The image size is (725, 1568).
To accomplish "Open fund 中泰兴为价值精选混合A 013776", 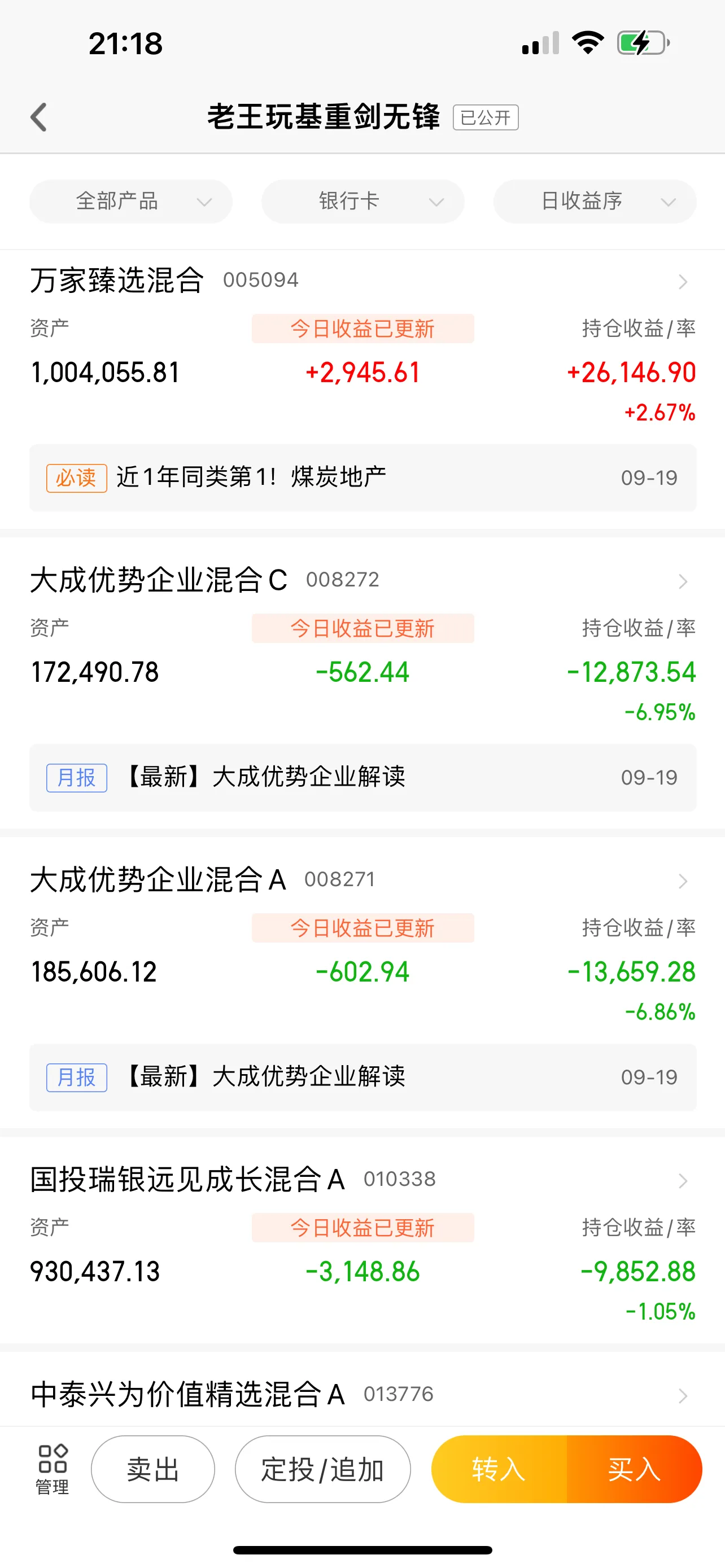I will [x=361, y=1395].
